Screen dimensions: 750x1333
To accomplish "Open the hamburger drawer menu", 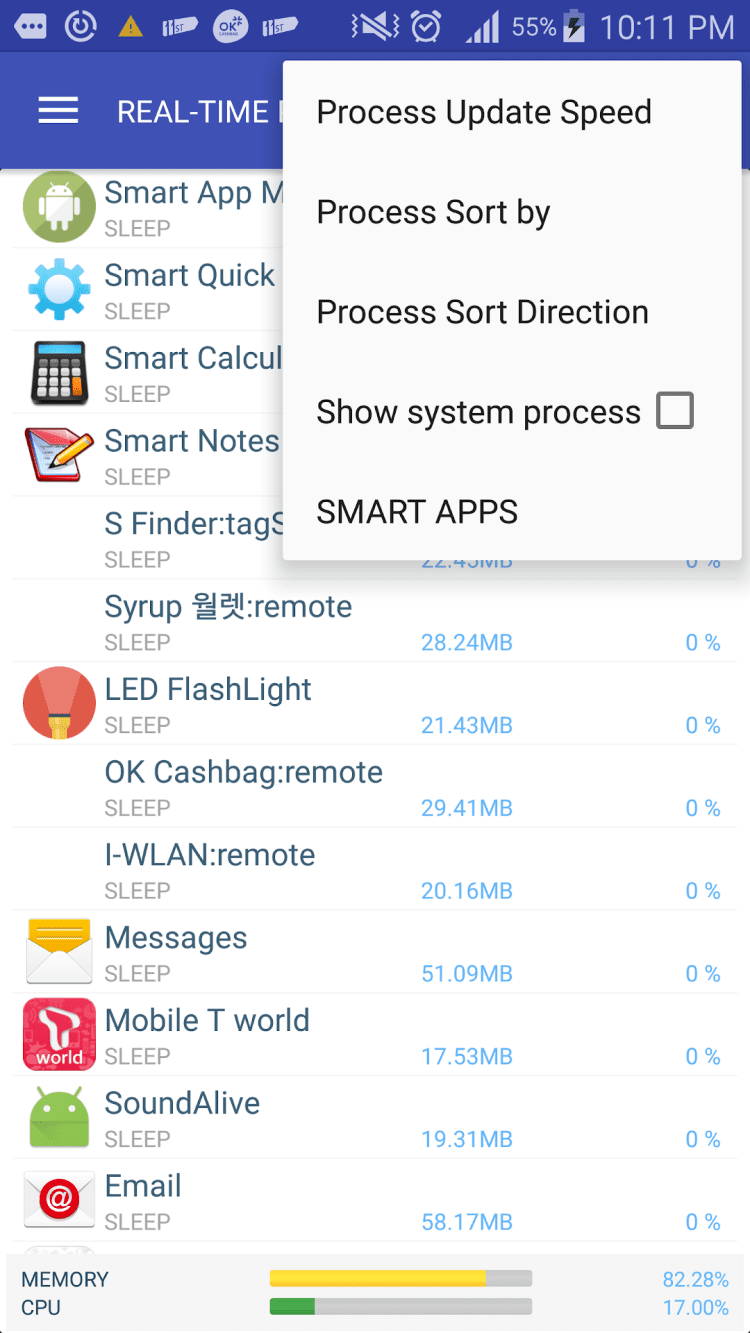I will click(58, 111).
